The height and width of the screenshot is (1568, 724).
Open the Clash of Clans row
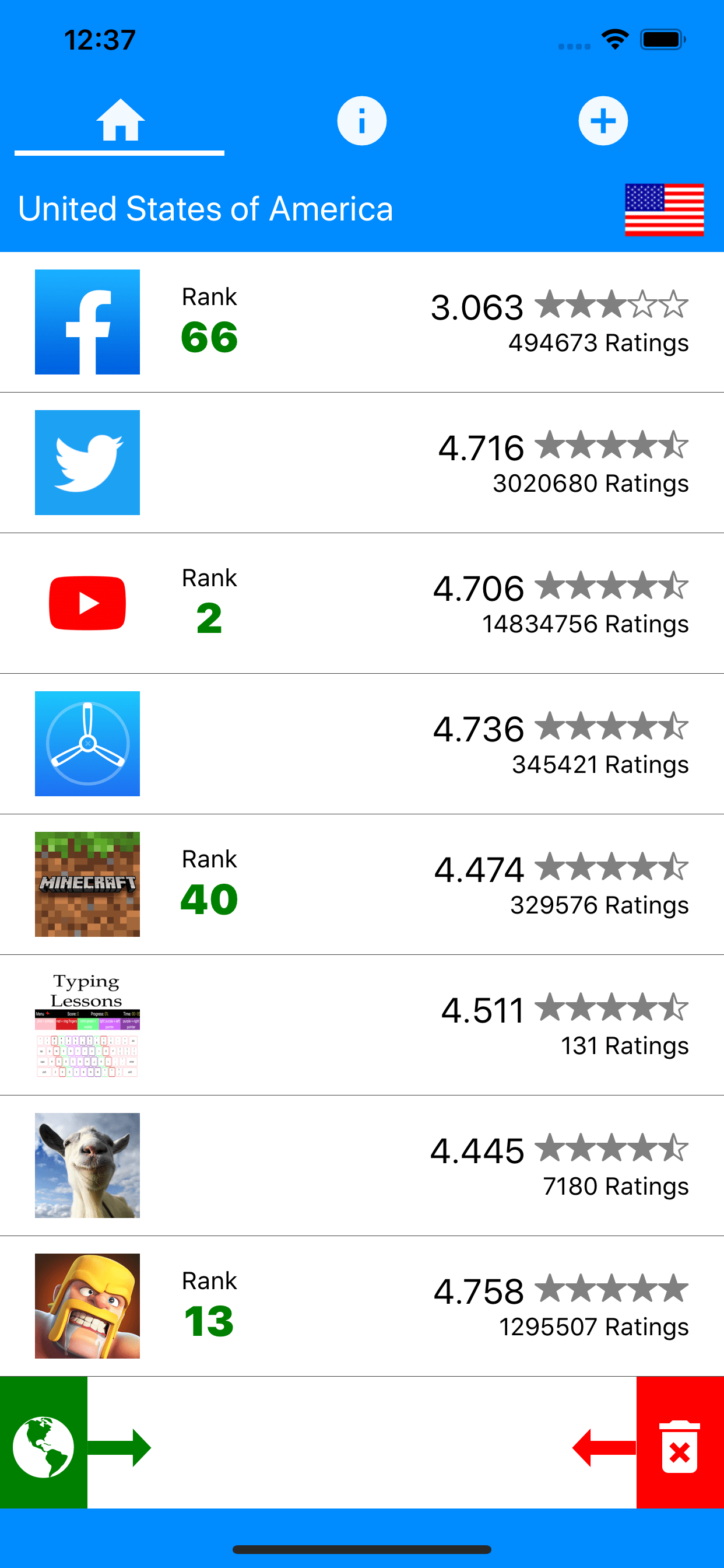(x=362, y=1306)
